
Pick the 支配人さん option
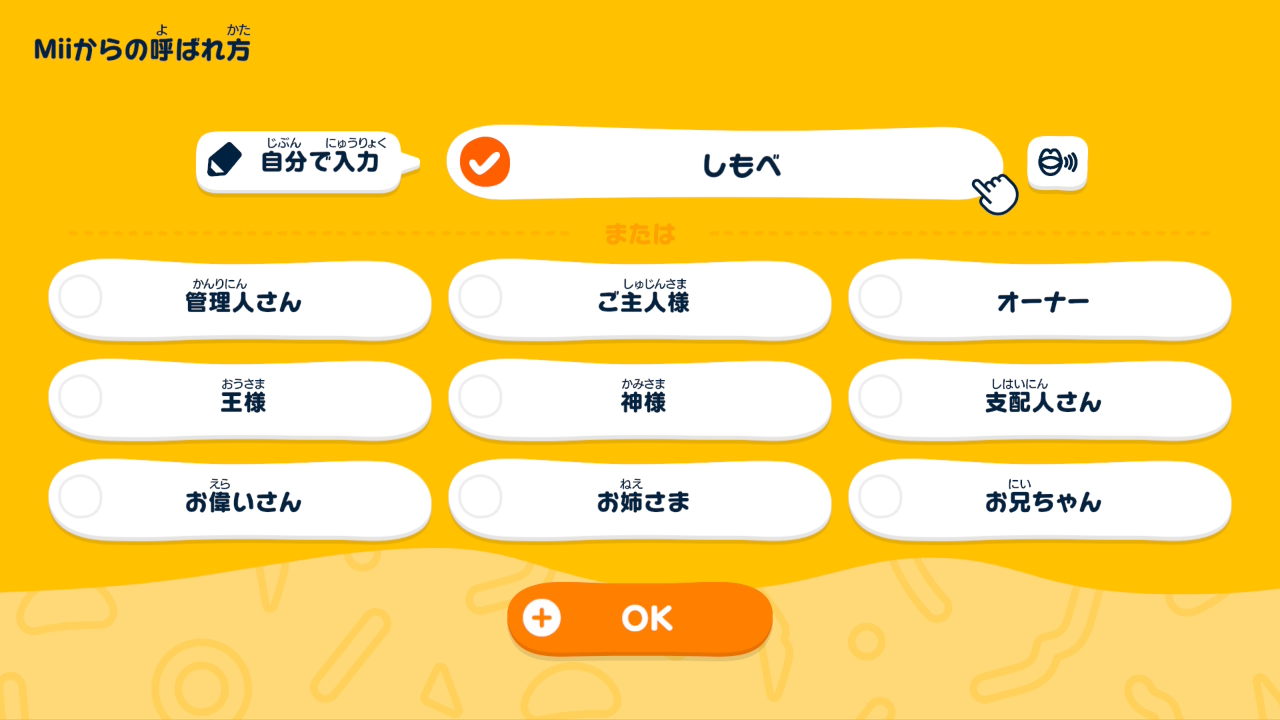[x=1040, y=400]
